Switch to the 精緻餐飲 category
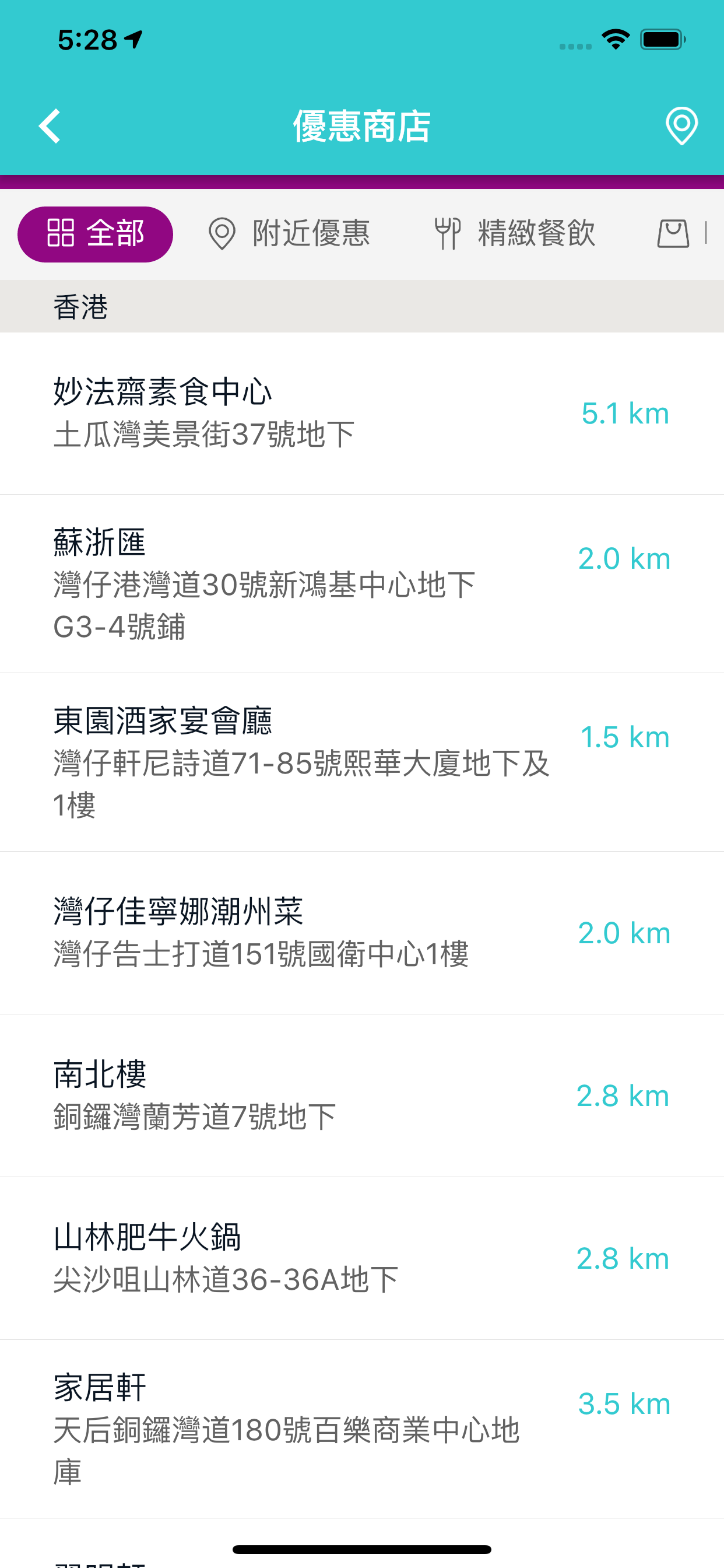Screen dimensions: 724x1568 [x=515, y=234]
